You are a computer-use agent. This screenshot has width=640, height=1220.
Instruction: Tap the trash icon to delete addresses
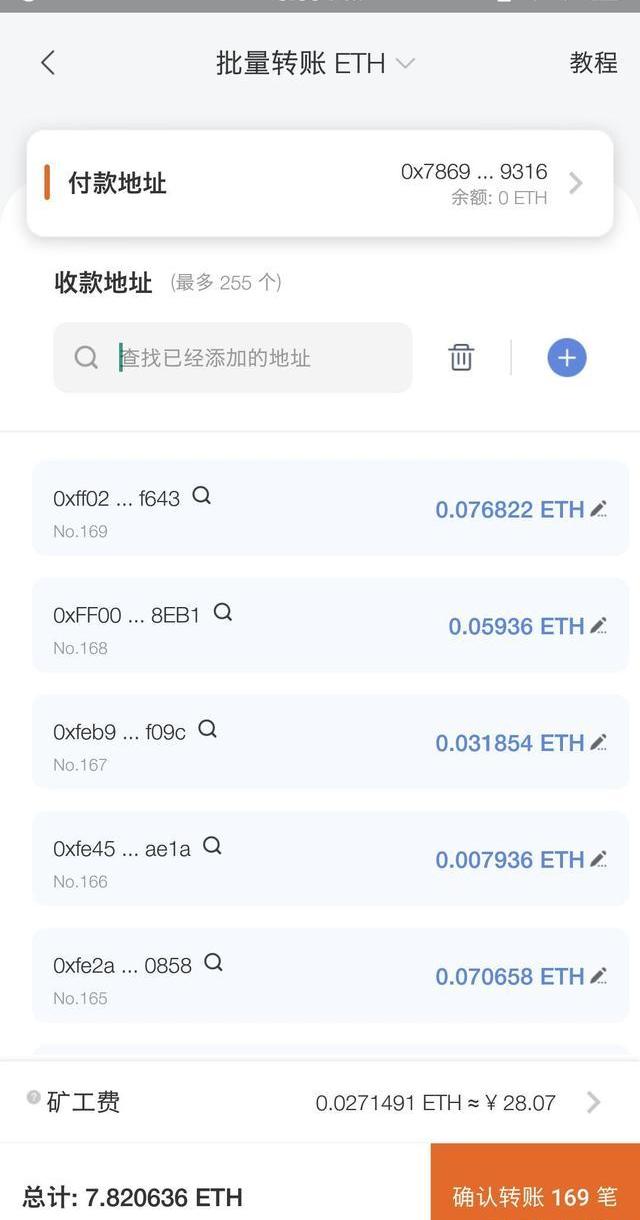pyautogui.click(x=461, y=357)
